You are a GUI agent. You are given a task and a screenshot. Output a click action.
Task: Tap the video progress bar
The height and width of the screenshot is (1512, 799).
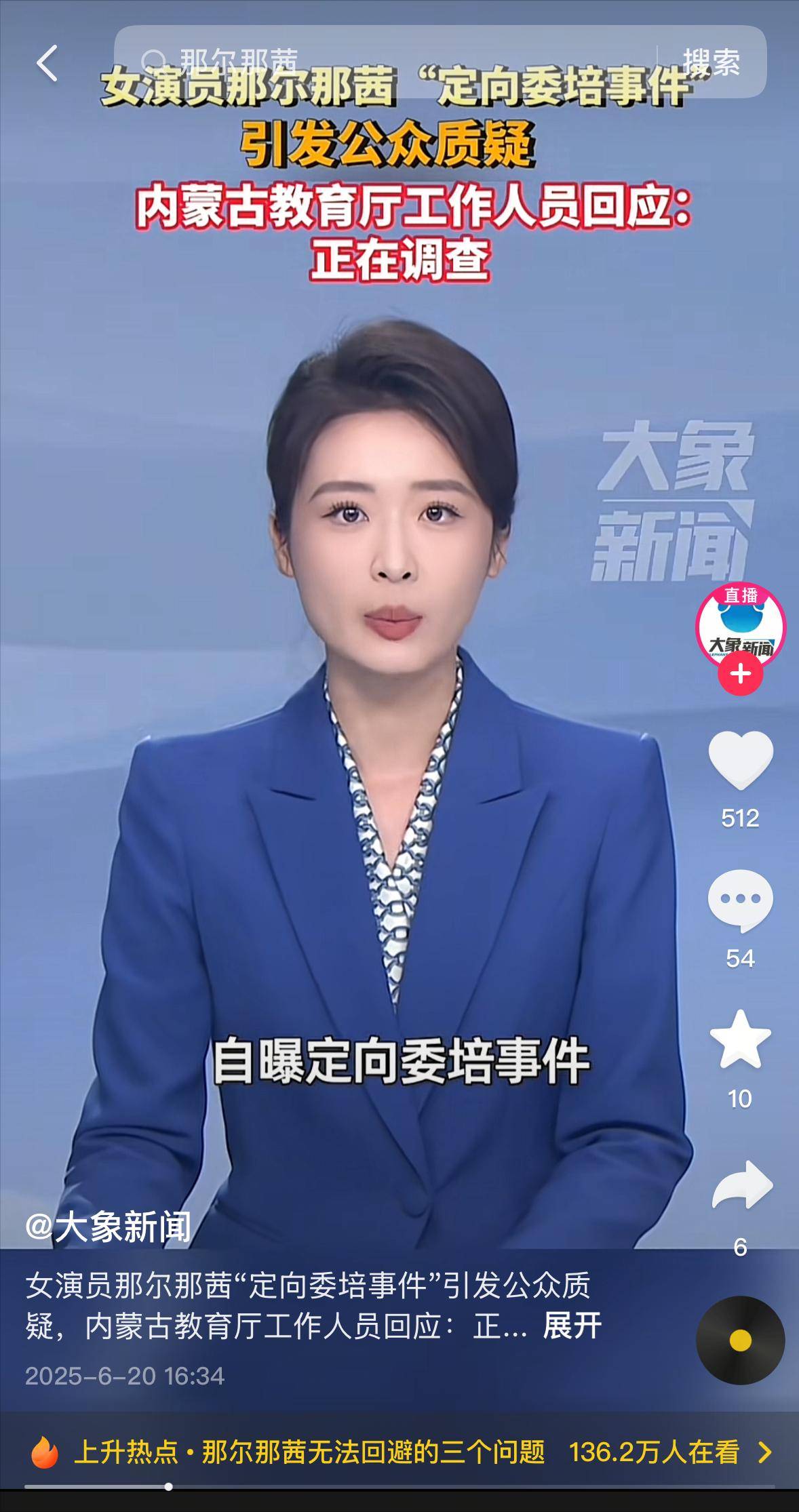[x=399, y=1487]
